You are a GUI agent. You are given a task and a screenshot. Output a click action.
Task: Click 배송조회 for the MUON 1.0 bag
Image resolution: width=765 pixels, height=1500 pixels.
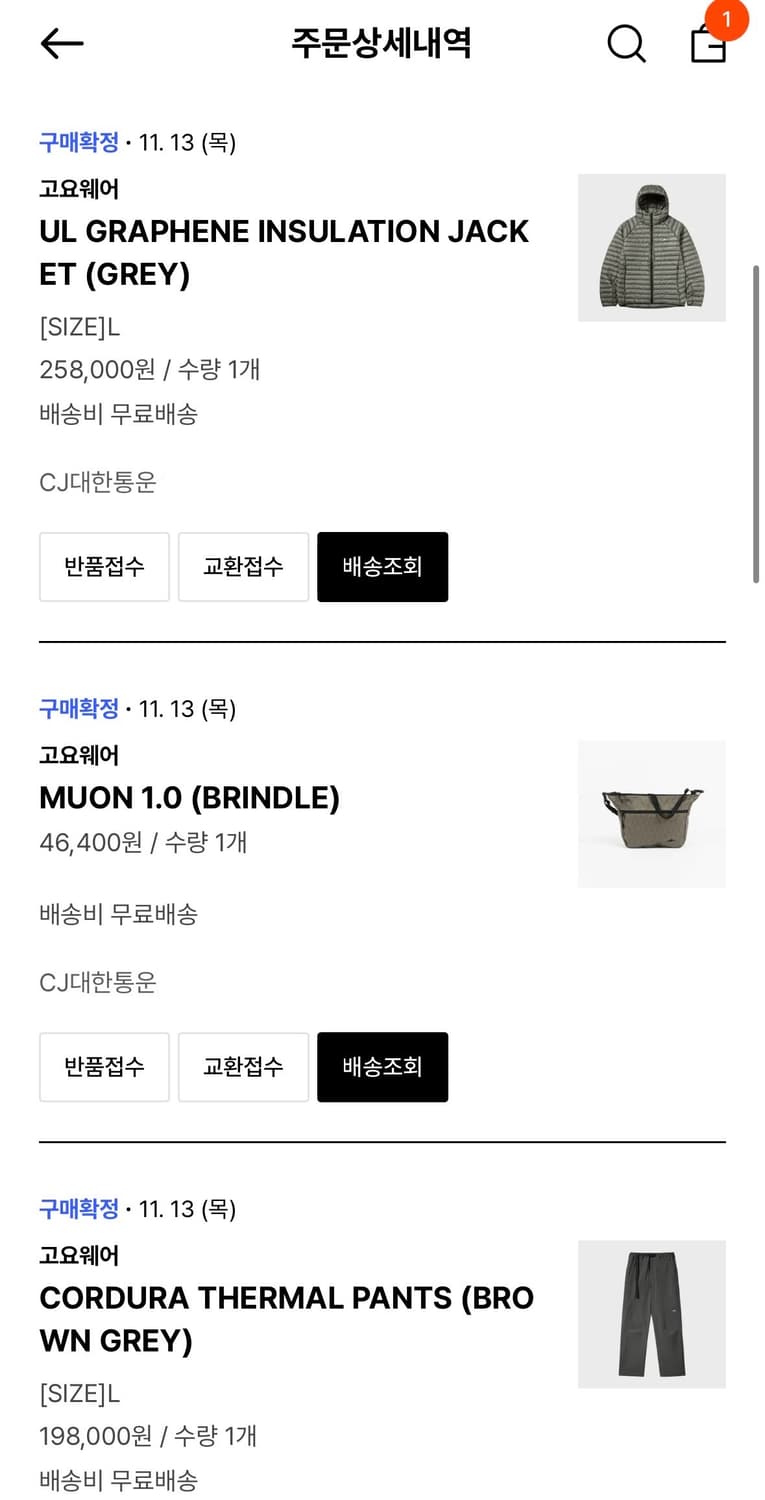[x=382, y=1067]
